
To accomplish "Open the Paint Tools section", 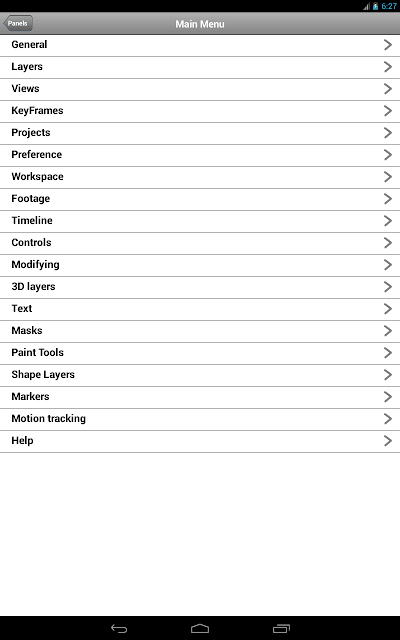I will tap(200, 354).
